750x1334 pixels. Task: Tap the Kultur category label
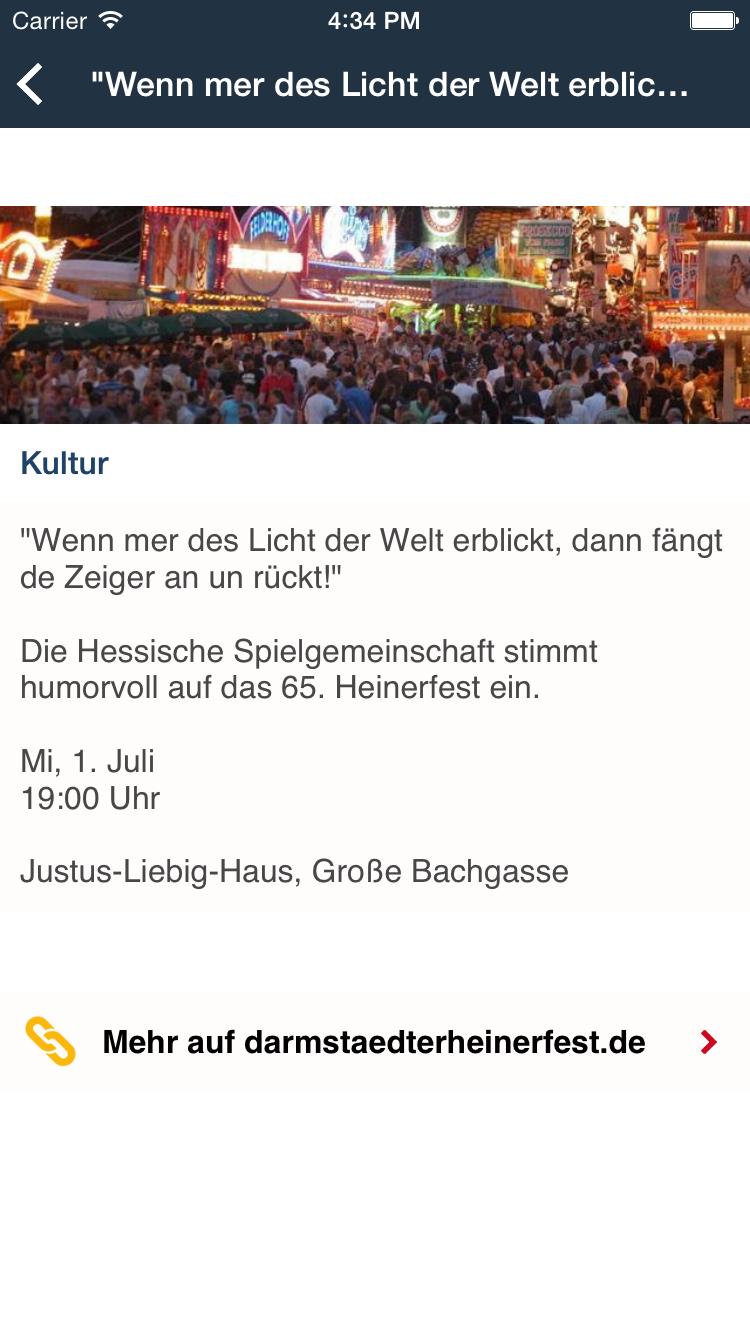tap(64, 463)
